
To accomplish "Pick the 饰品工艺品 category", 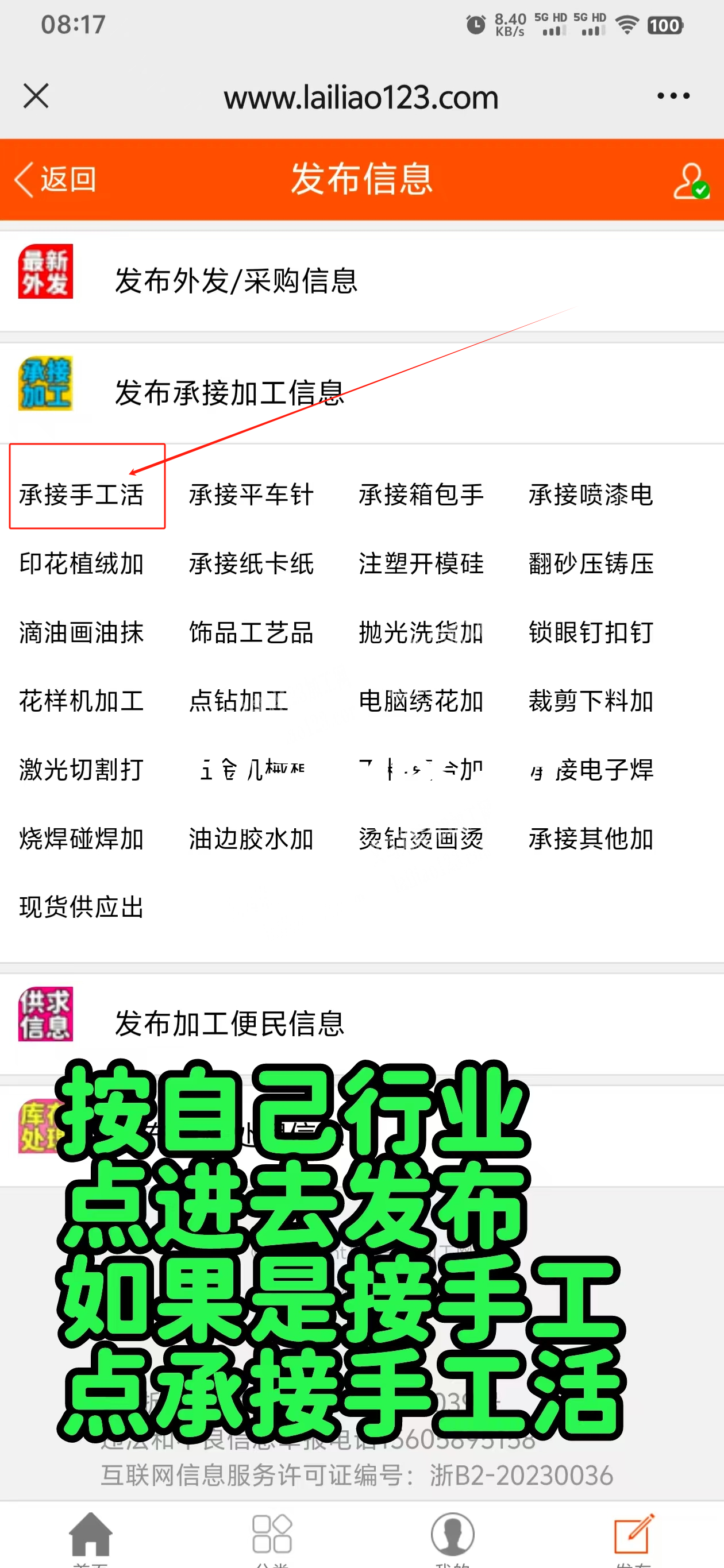I will (x=251, y=632).
